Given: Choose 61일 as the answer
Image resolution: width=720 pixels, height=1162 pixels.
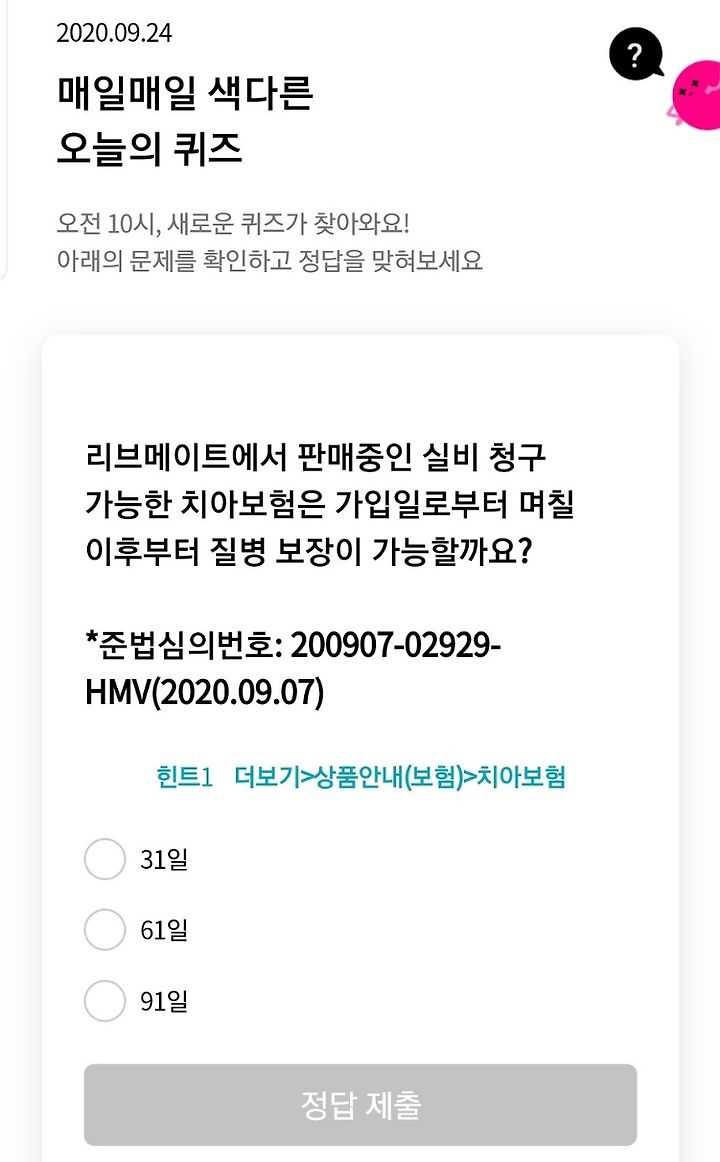Looking at the screenshot, I should pos(105,929).
